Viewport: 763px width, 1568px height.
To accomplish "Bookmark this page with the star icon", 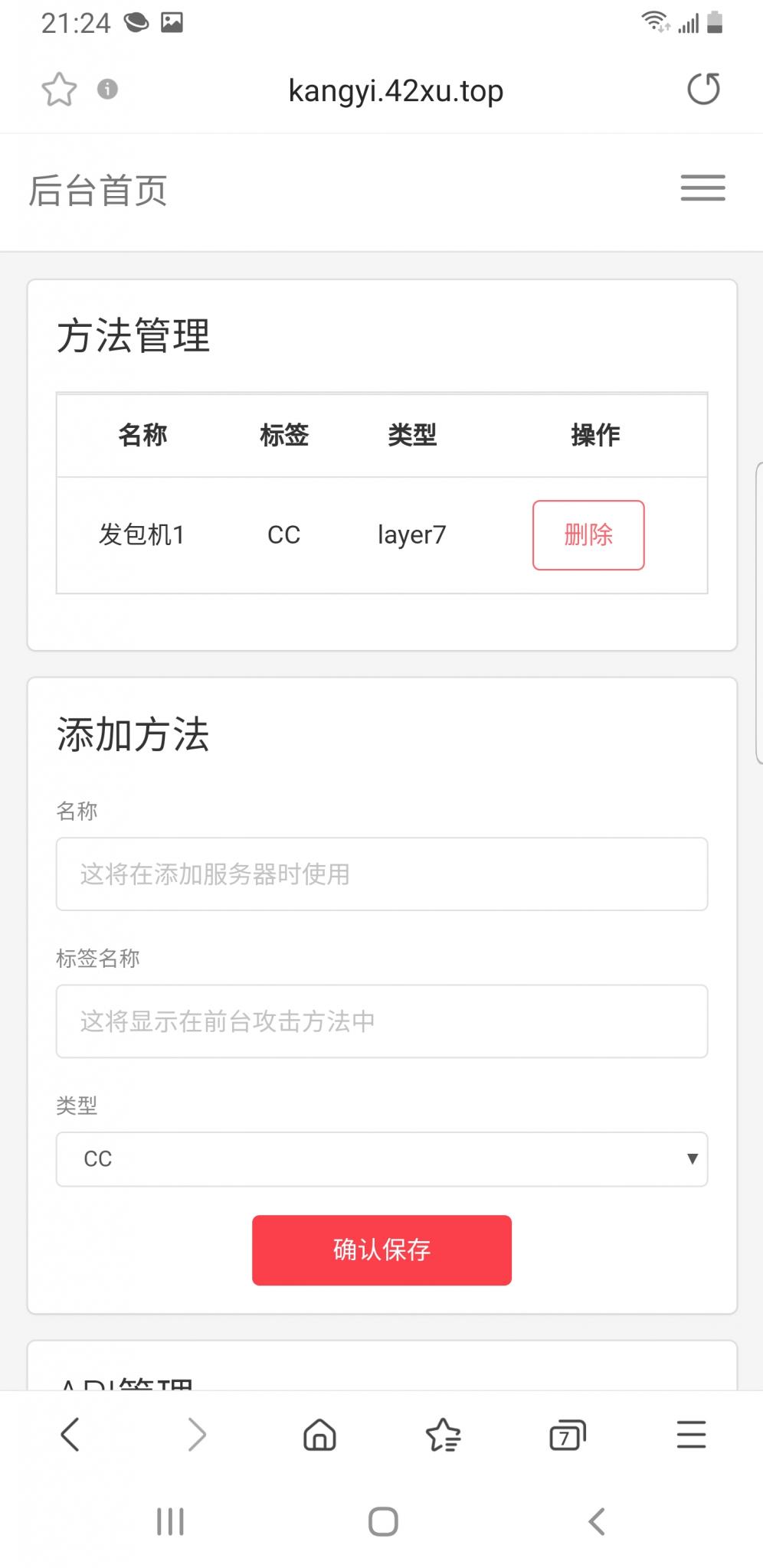I will [x=59, y=89].
